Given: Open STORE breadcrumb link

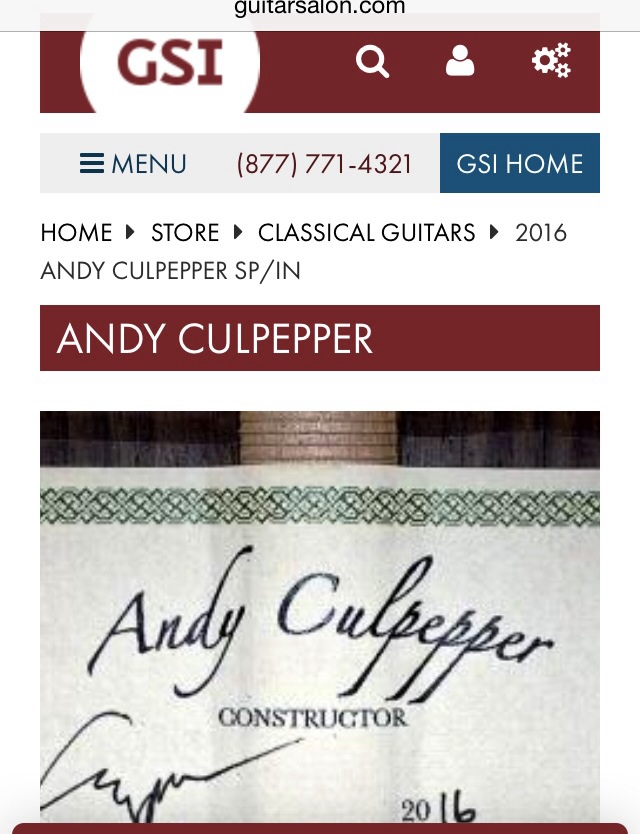Looking at the screenshot, I should point(185,233).
